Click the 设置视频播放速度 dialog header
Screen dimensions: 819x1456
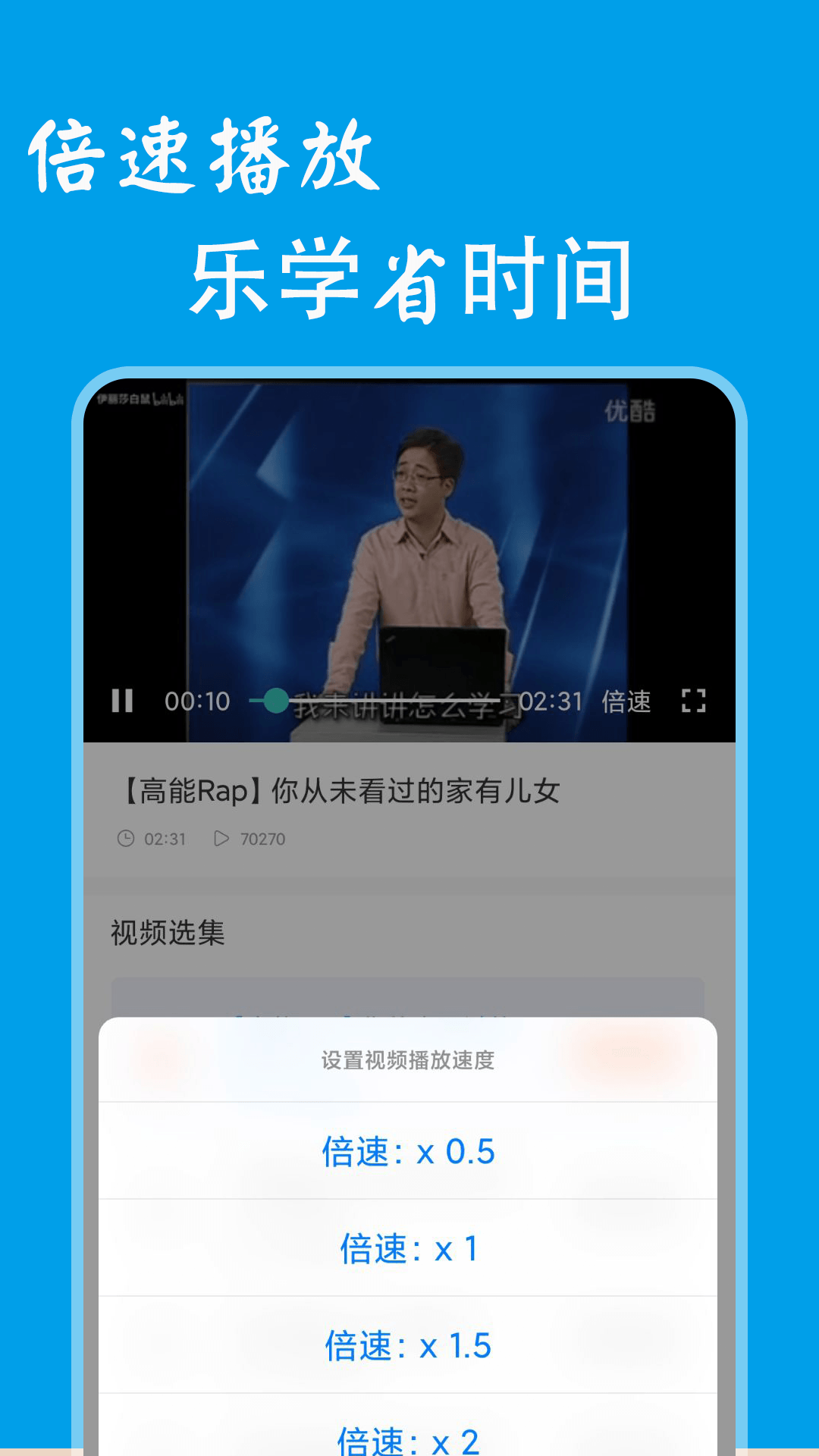pos(408,1062)
